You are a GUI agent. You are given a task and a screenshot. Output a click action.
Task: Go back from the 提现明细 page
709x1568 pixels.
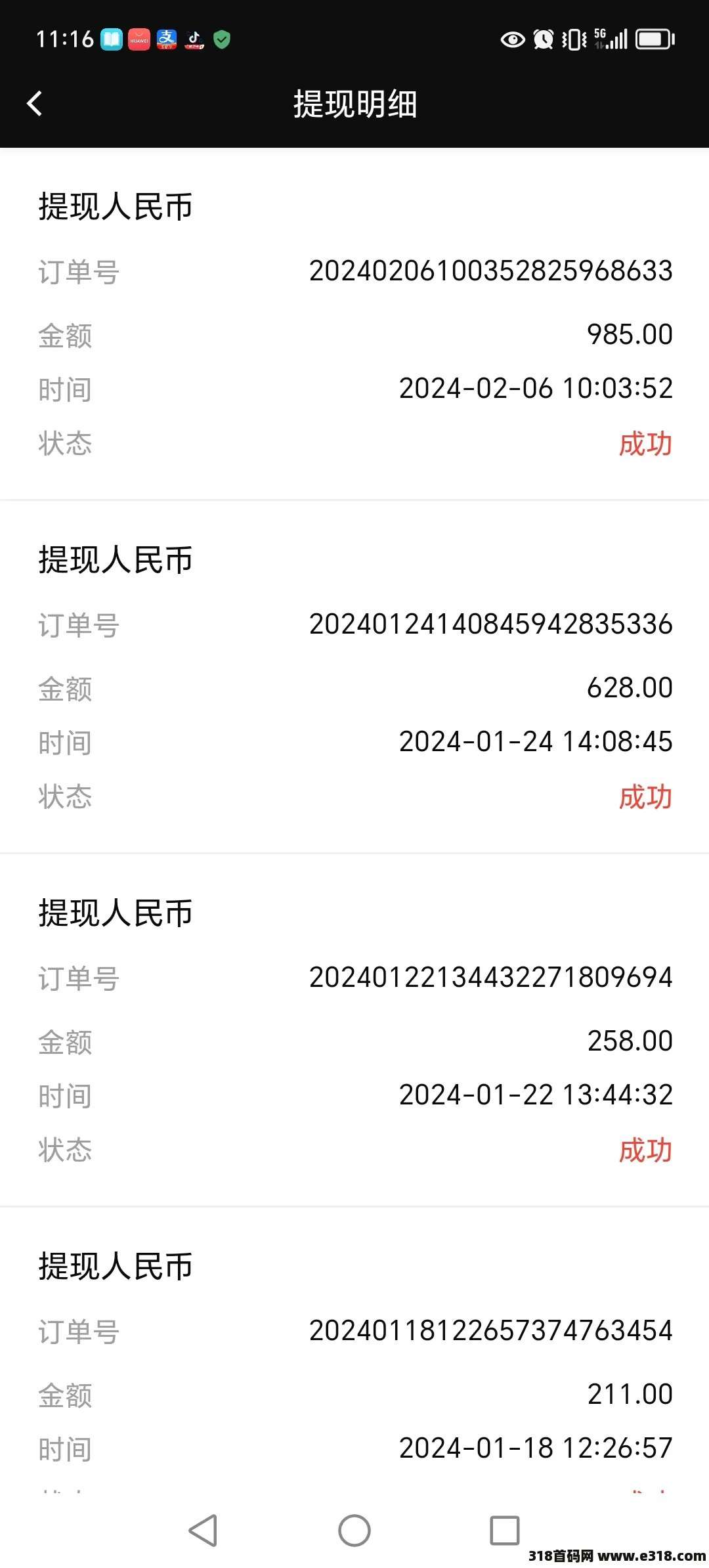[35, 104]
